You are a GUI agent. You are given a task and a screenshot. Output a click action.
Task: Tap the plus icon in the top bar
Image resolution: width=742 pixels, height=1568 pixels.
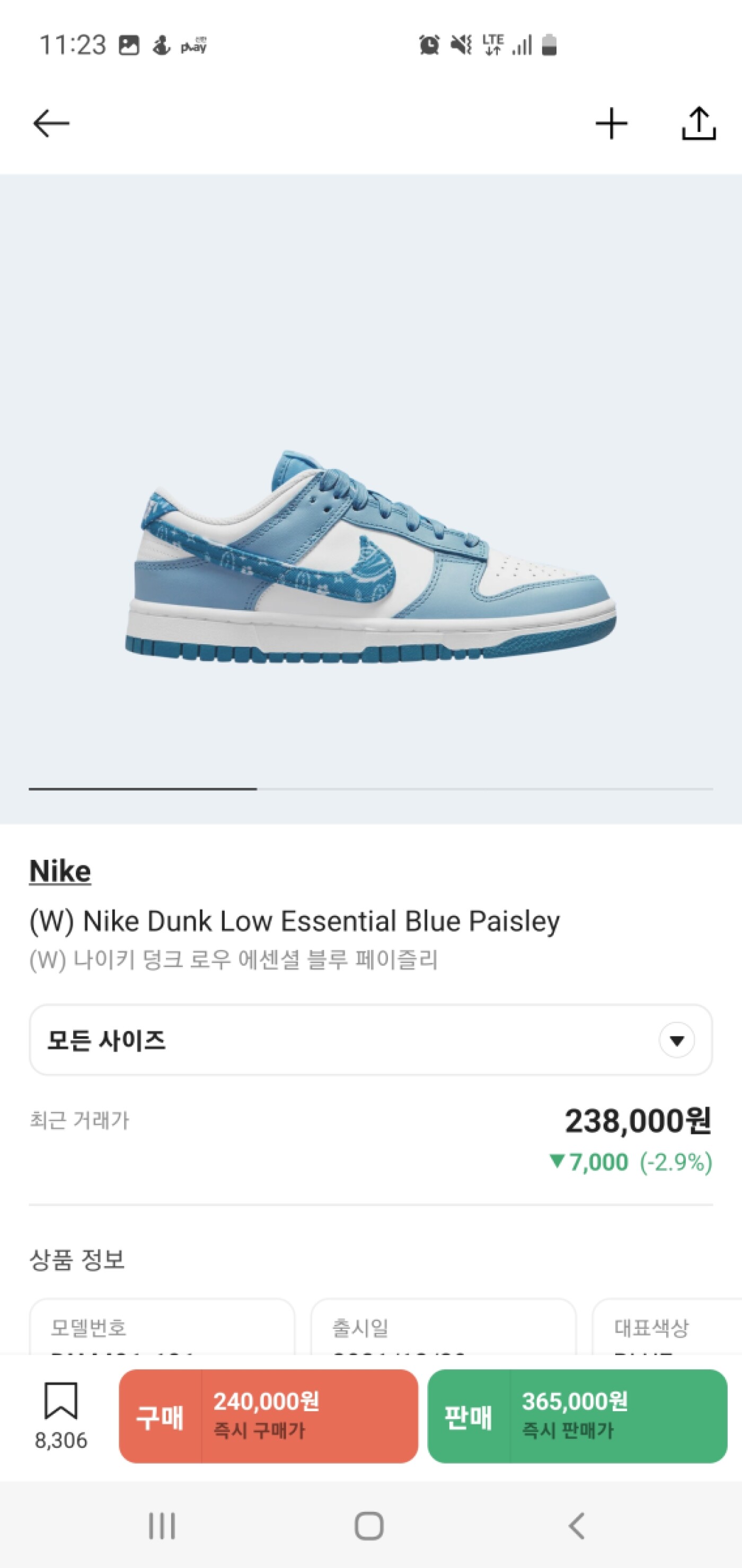pos(611,124)
